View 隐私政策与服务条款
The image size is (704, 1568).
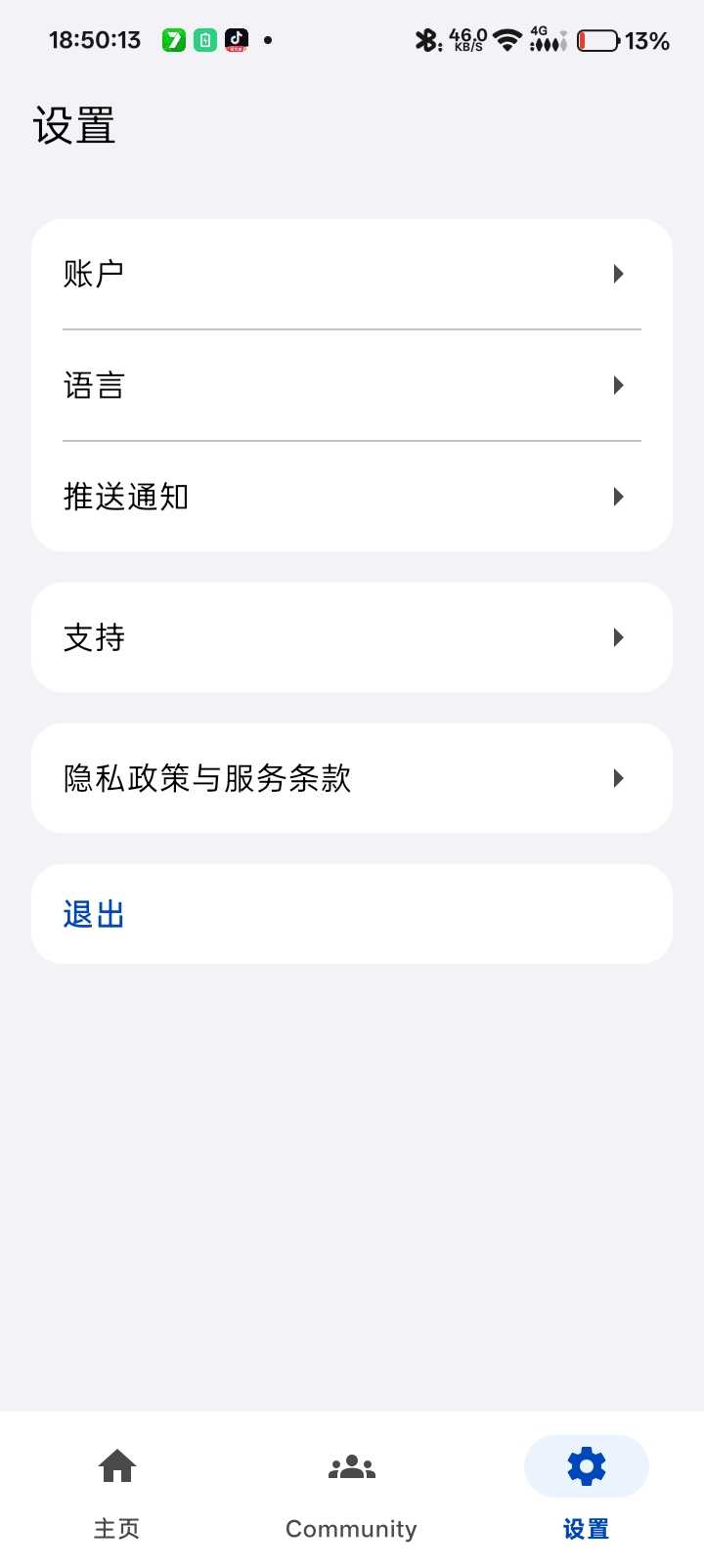351,778
